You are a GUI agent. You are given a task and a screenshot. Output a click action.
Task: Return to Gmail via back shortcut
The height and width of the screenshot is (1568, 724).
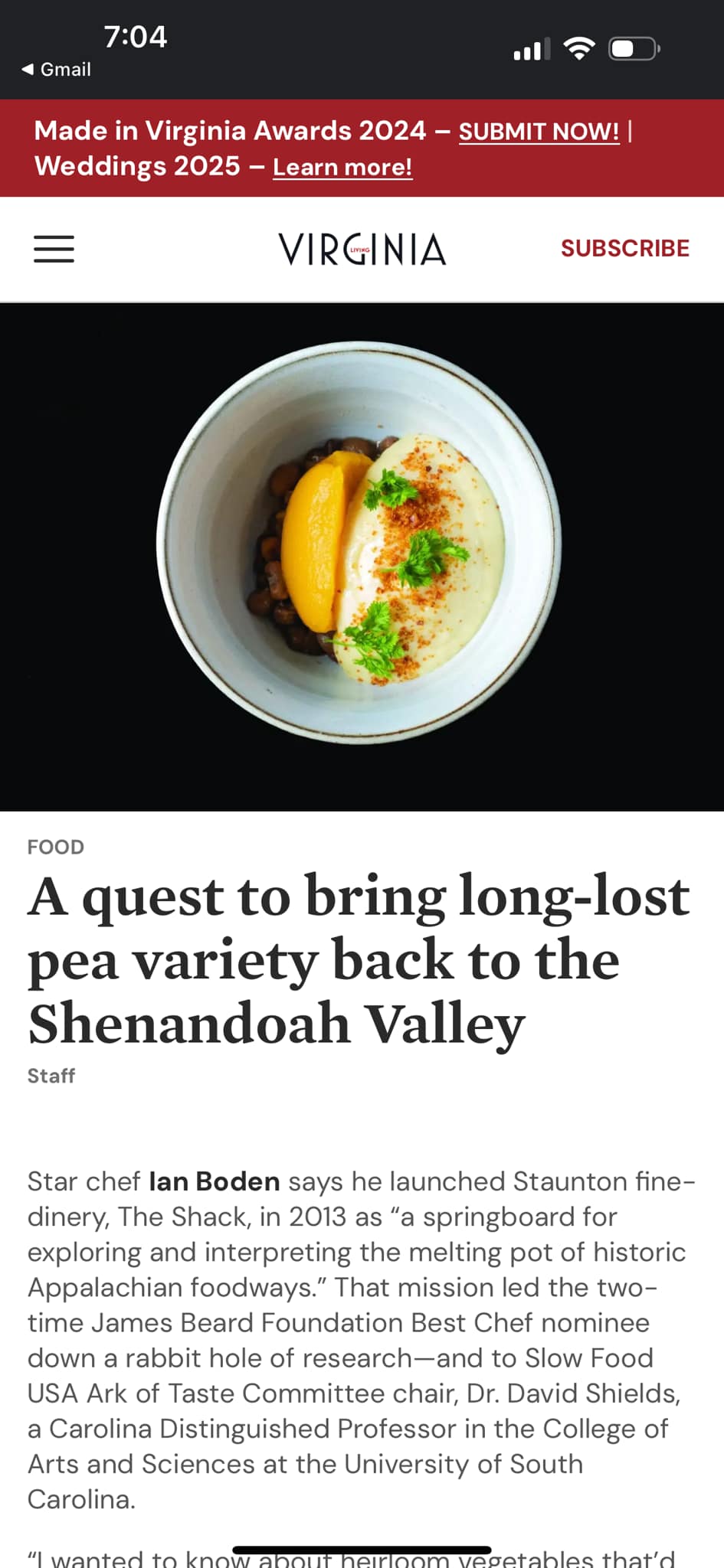tap(56, 70)
